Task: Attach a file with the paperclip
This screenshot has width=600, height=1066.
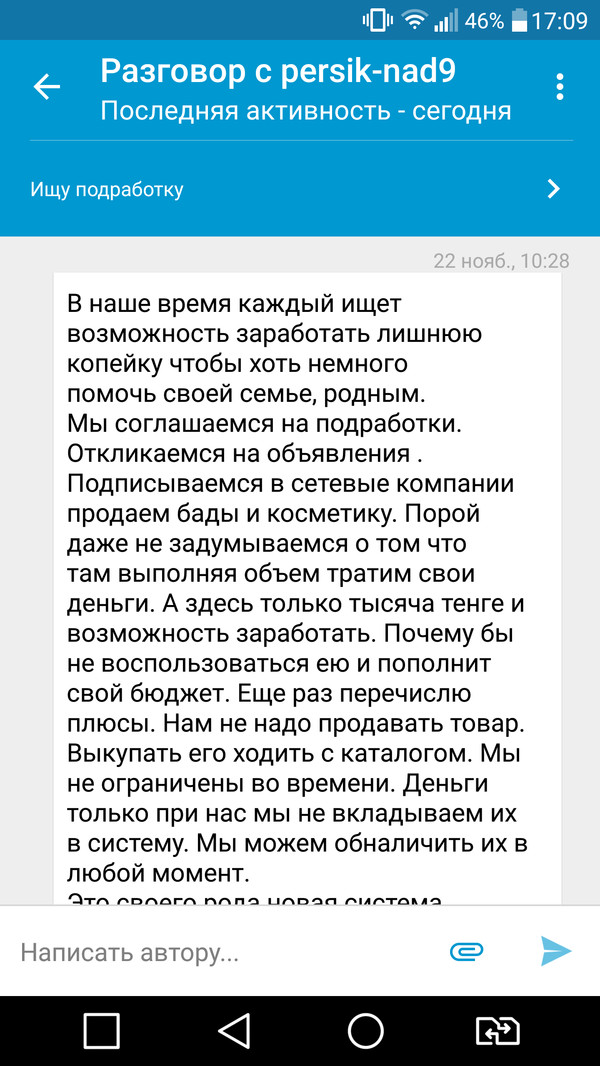Action: pos(467,952)
